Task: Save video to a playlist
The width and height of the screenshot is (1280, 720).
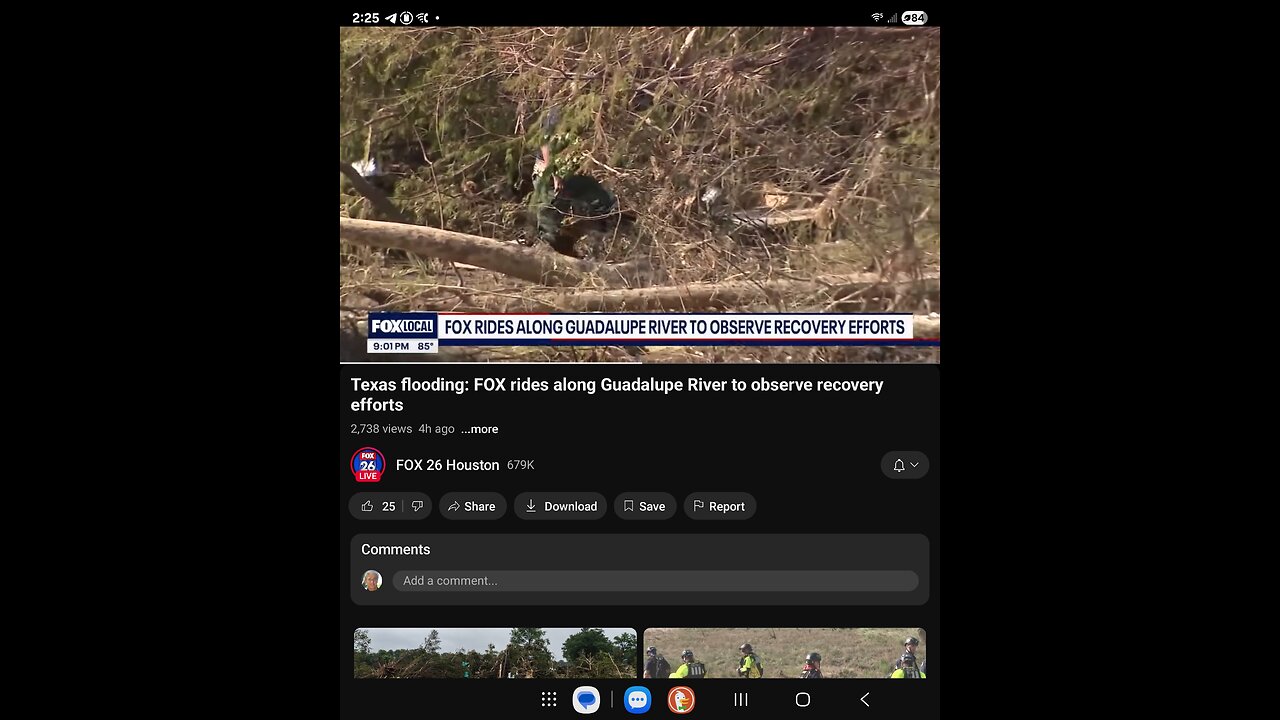Action: pyautogui.click(x=644, y=506)
